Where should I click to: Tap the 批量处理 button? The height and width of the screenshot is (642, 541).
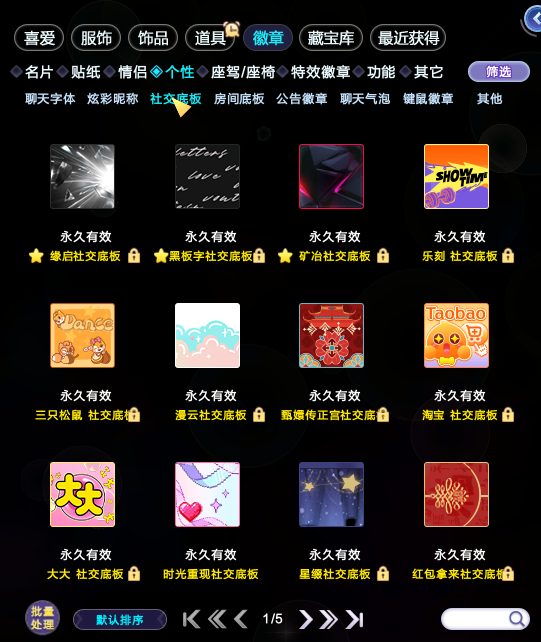point(42,617)
